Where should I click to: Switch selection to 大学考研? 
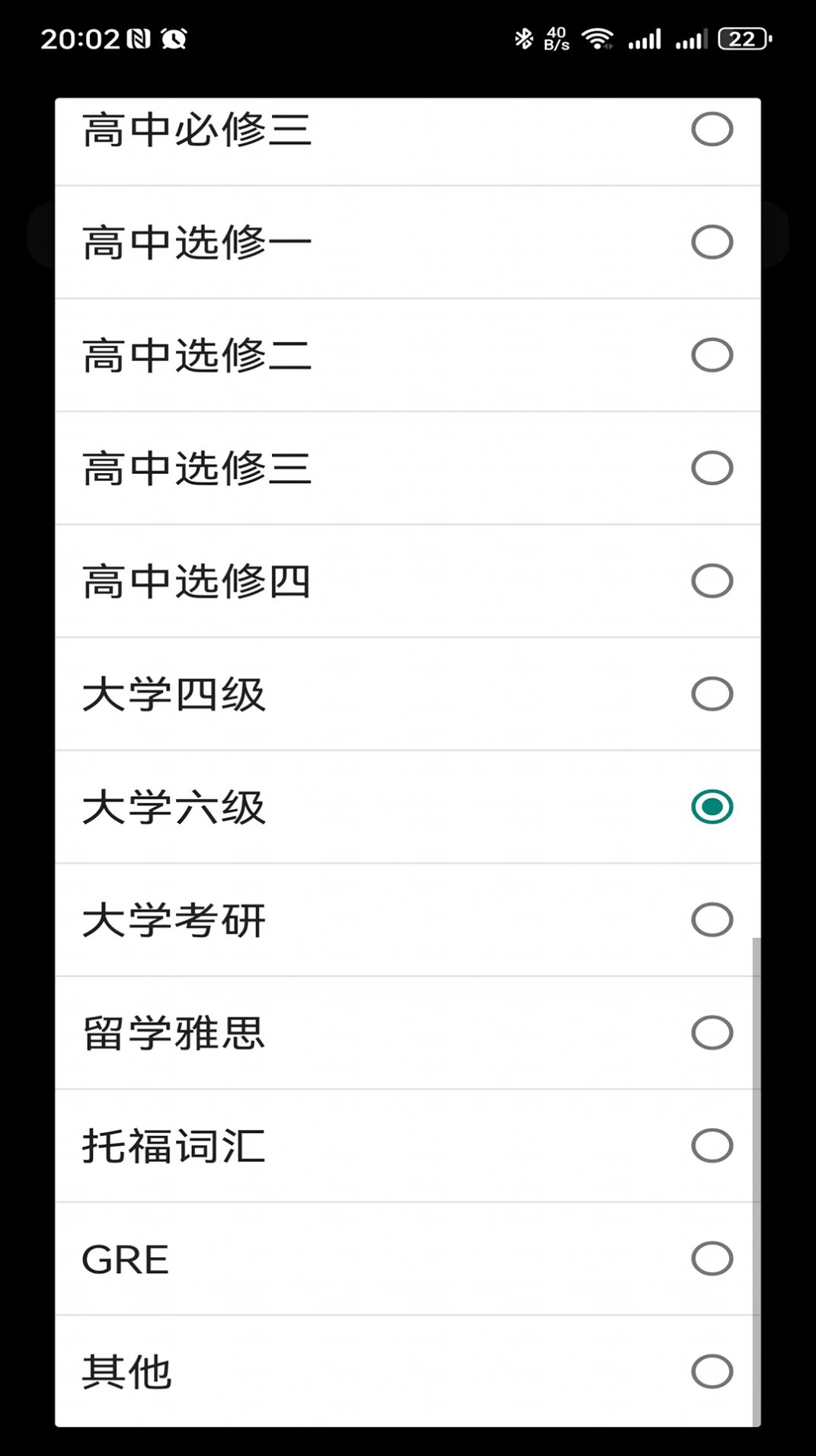tap(712, 919)
